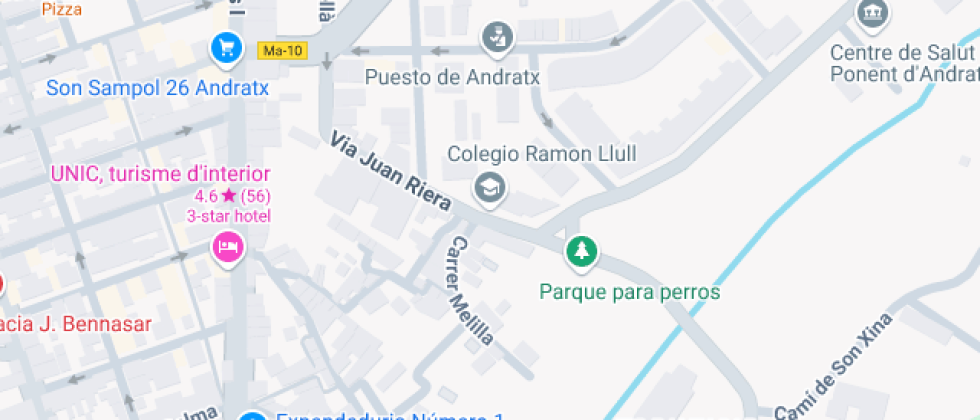Tap the Parque para perros park pin
This screenshot has height=420, width=980.
(580, 251)
